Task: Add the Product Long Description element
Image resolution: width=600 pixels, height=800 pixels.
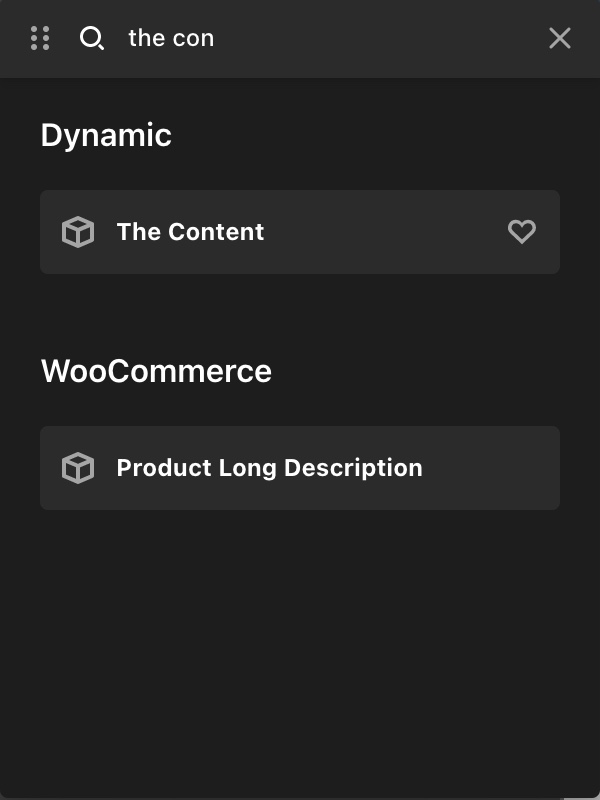Action: tap(300, 468)
